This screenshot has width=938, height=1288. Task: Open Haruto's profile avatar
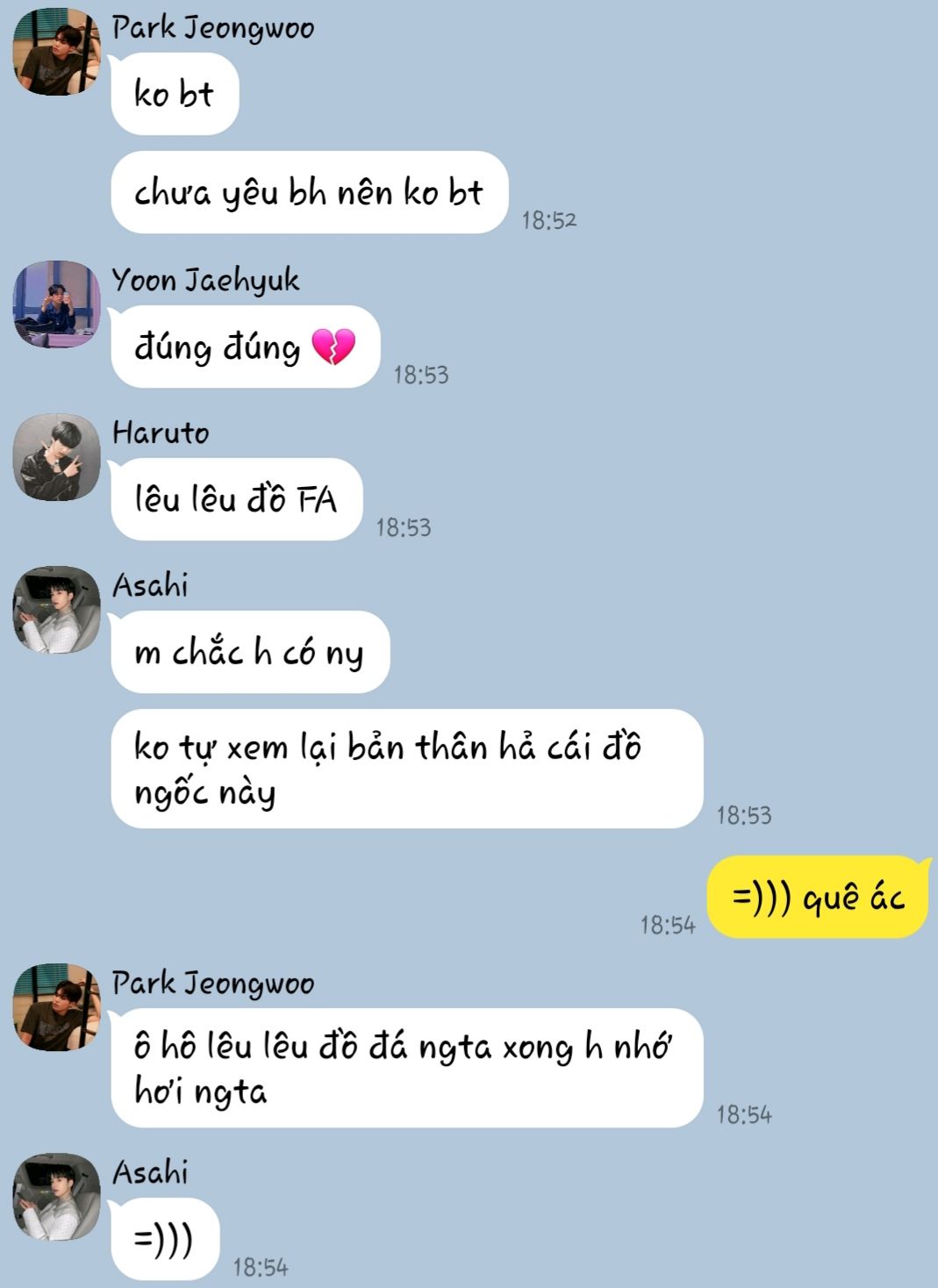point(56,456)
